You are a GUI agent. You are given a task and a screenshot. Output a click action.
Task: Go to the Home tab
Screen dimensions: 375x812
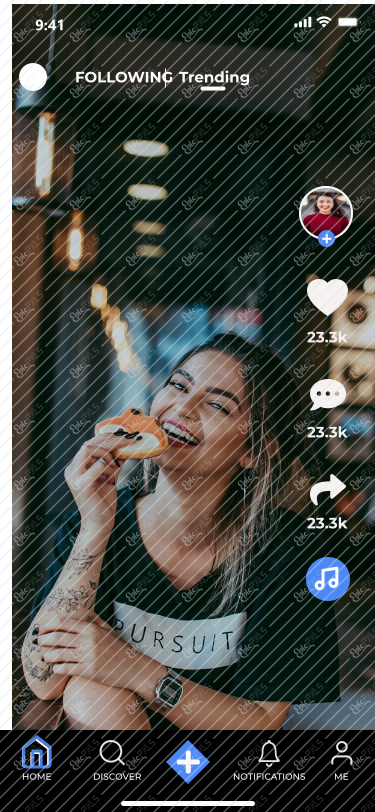click(x=36, y=759)
